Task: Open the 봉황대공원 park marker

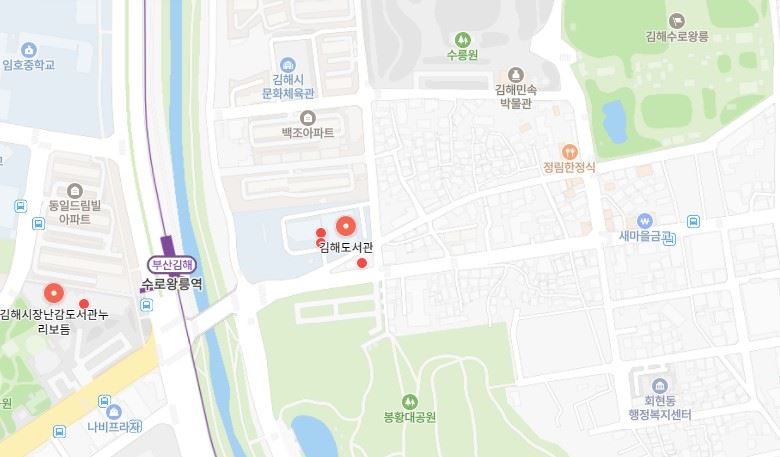Action: (410, 401)
